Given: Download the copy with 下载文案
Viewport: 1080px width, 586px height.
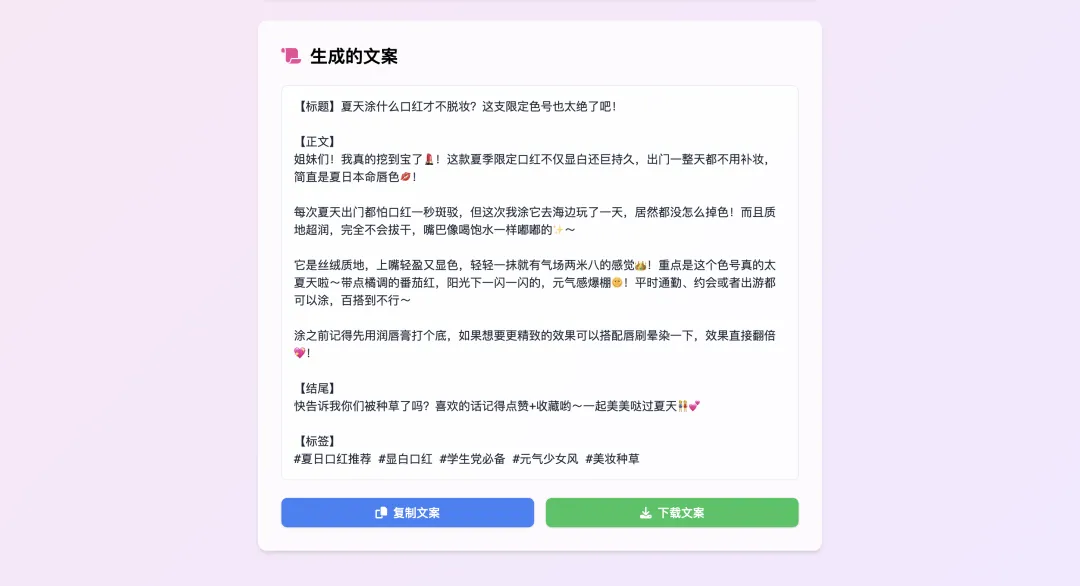Looking at the screenshot, I should [672, 513].
